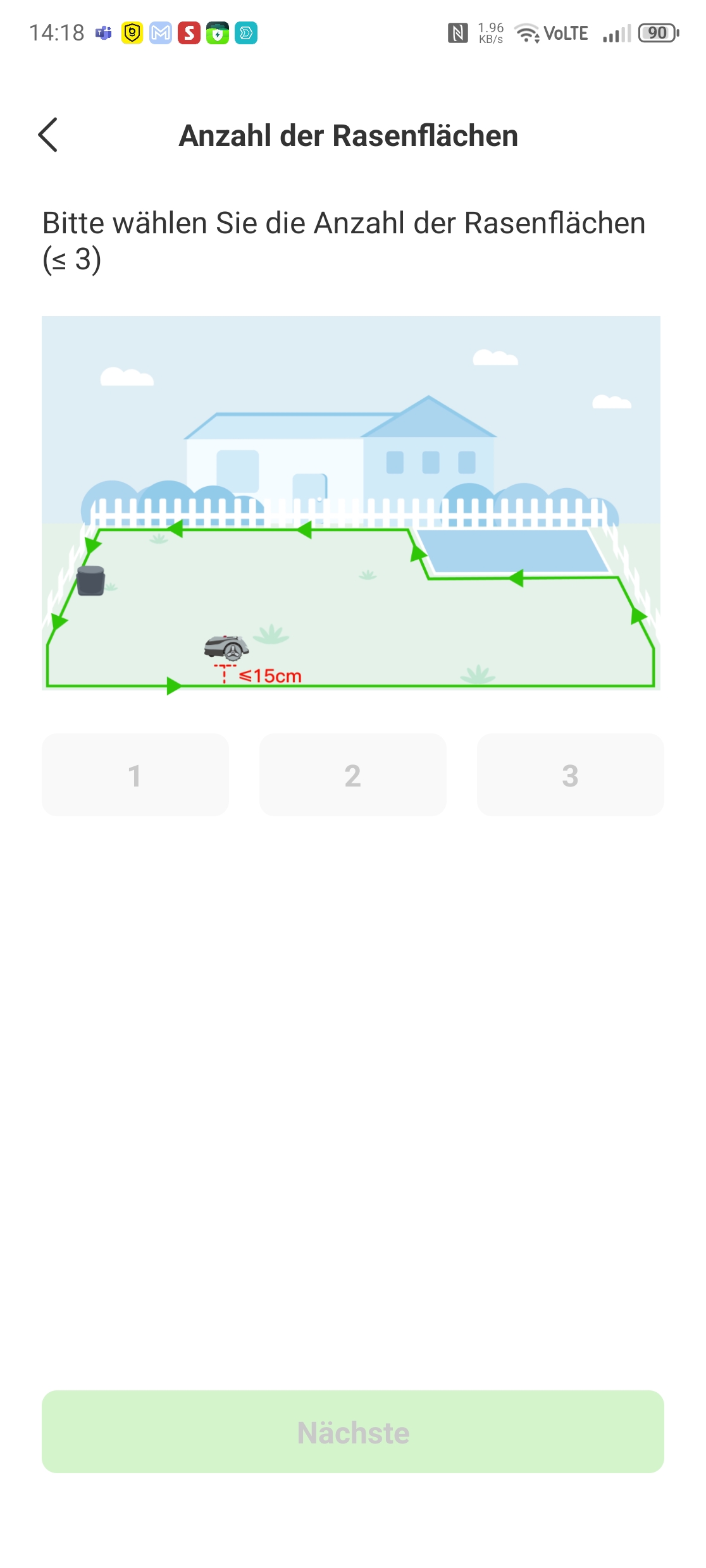The height and width of the screenshot is (1568, 706).
Task: Select 1 lawn area
Action: pyautogui.click(x=135, y=775)
